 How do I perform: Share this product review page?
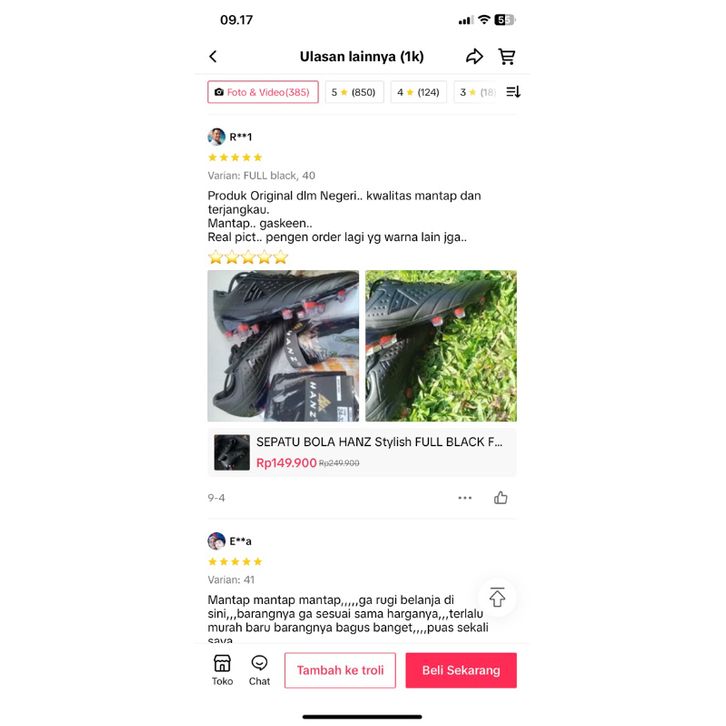(474, 57)
